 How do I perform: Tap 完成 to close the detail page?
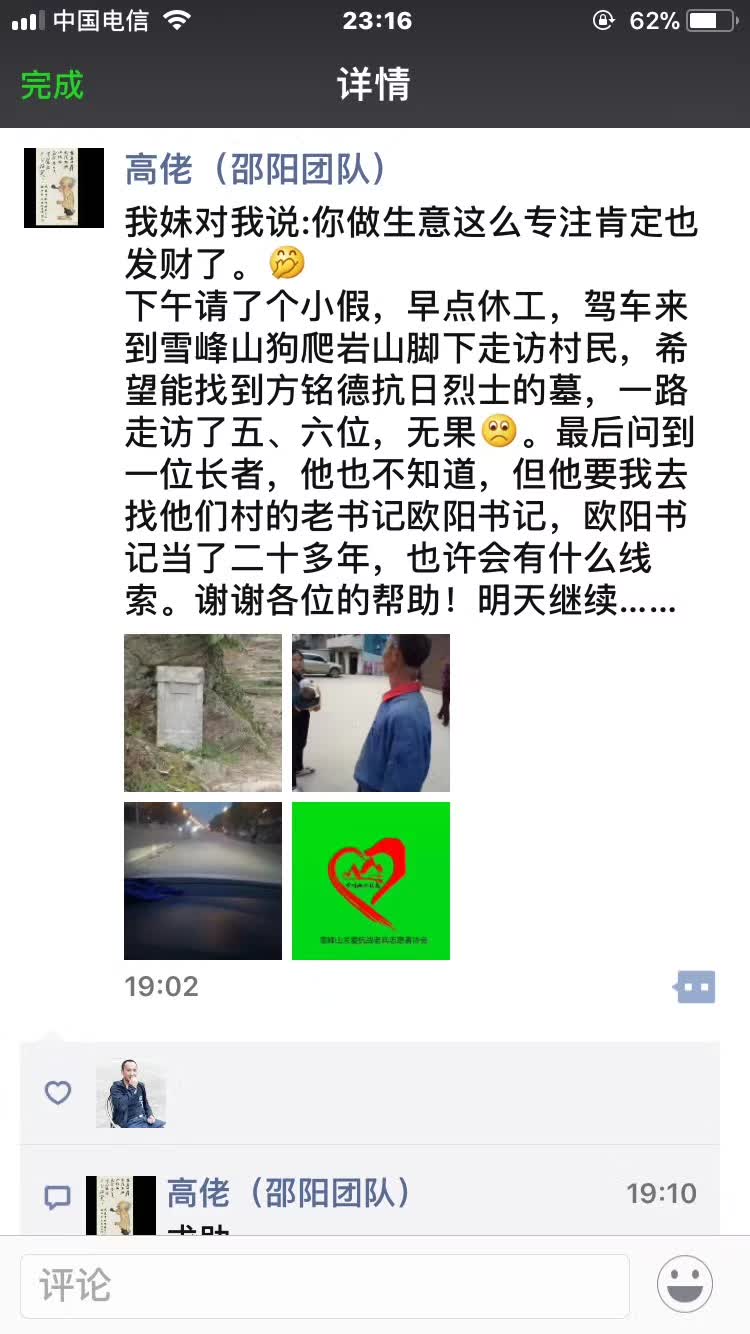tap(52, 85)
